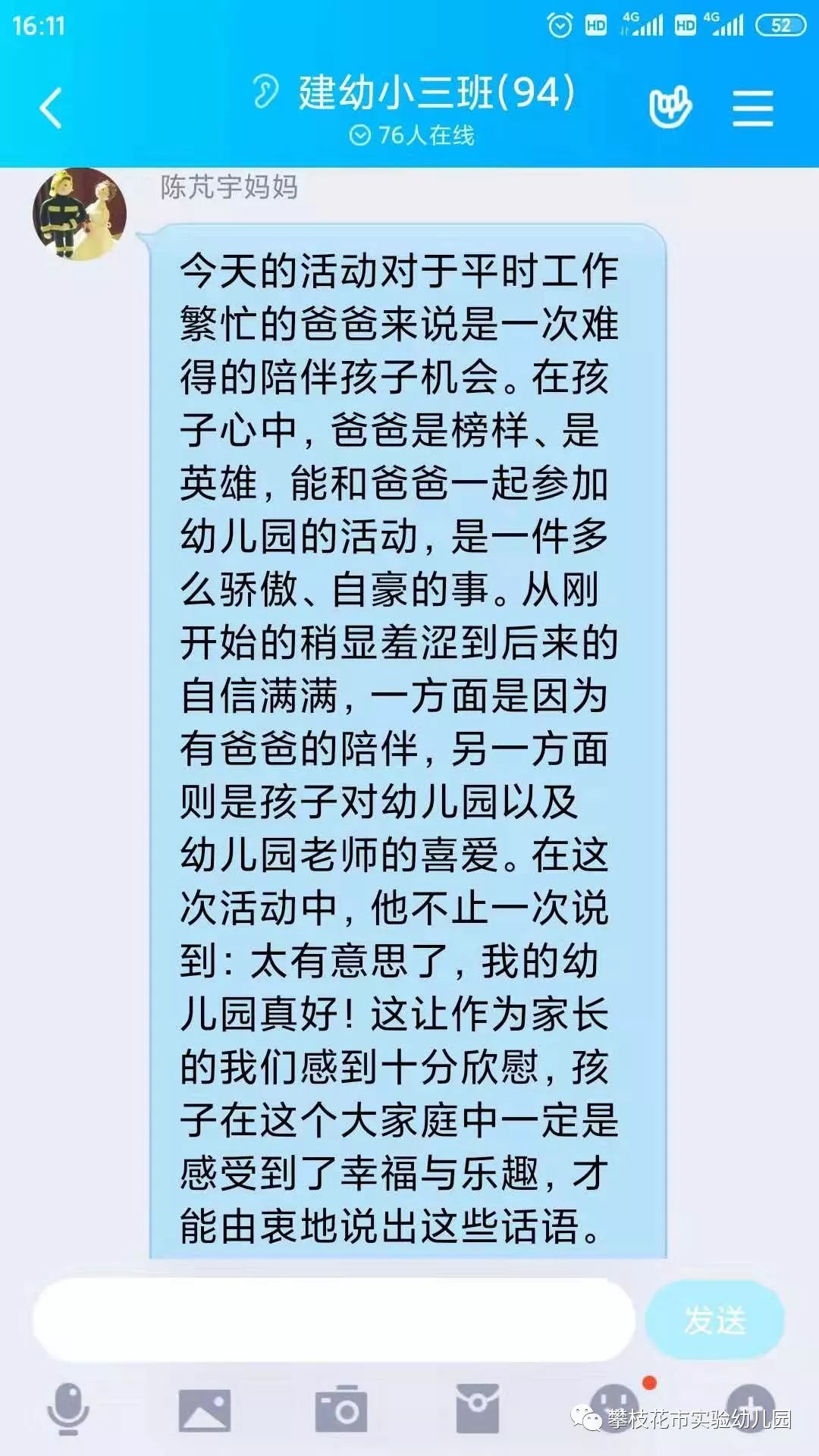This screenshot has width=819, height=1456.
Task: Focus the message input field
Action: coord(334,1320)
